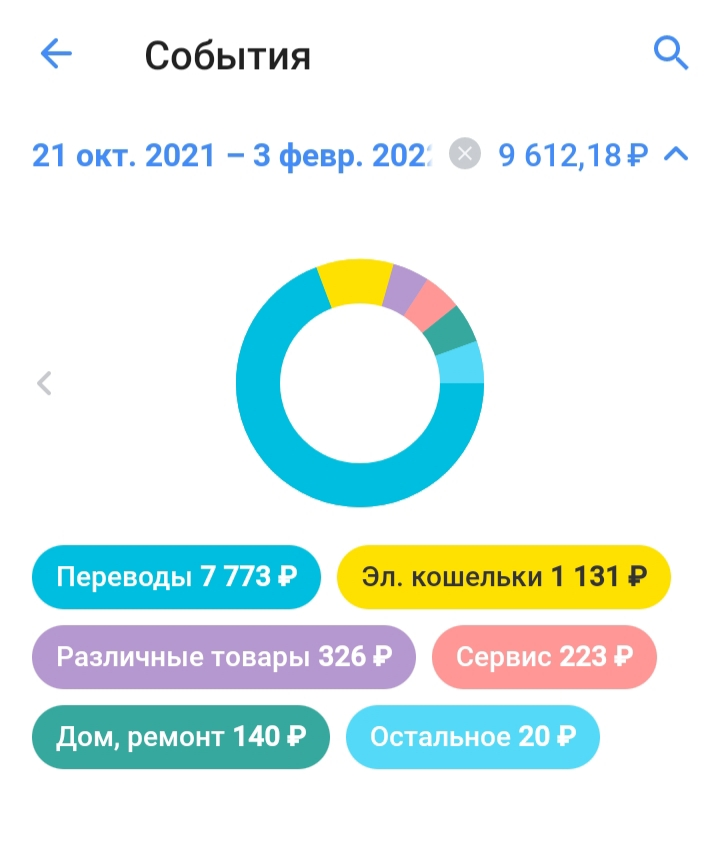
Task: Clear the selected date range
Action: coord(464,154)
